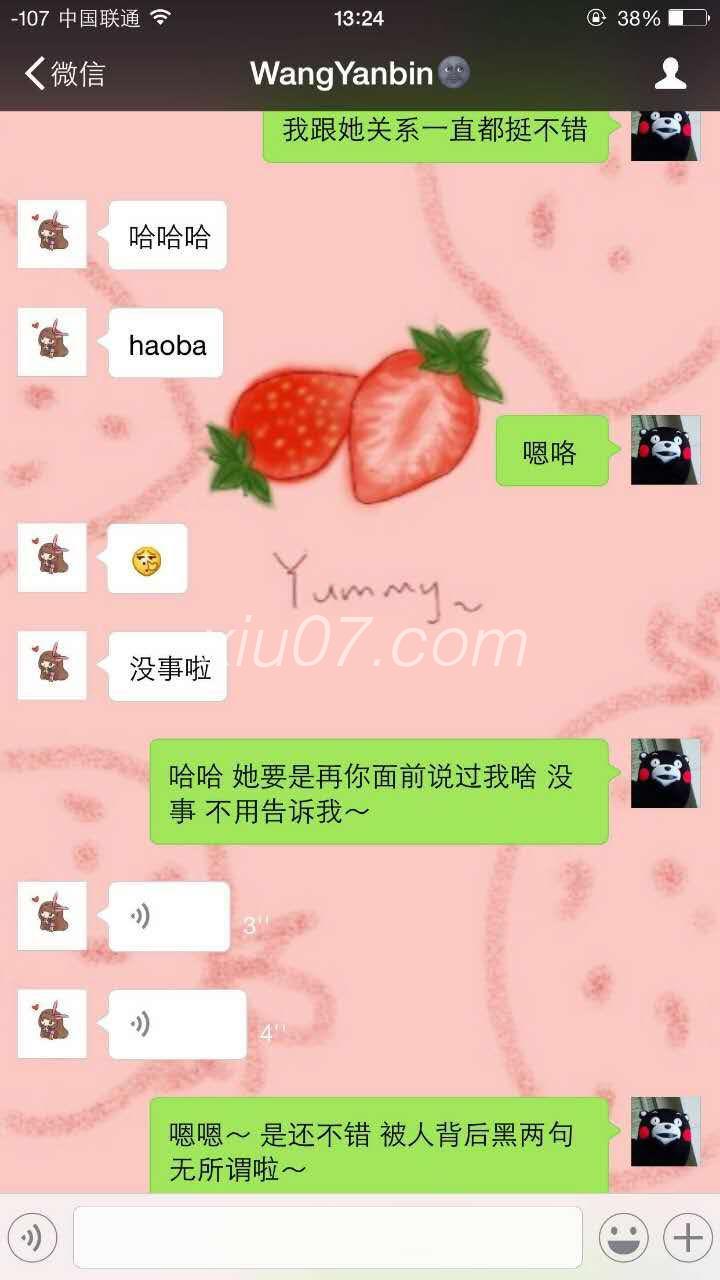Switch to voice input mode
This screenshot has height=1280, width=720.
[32, 1238]
